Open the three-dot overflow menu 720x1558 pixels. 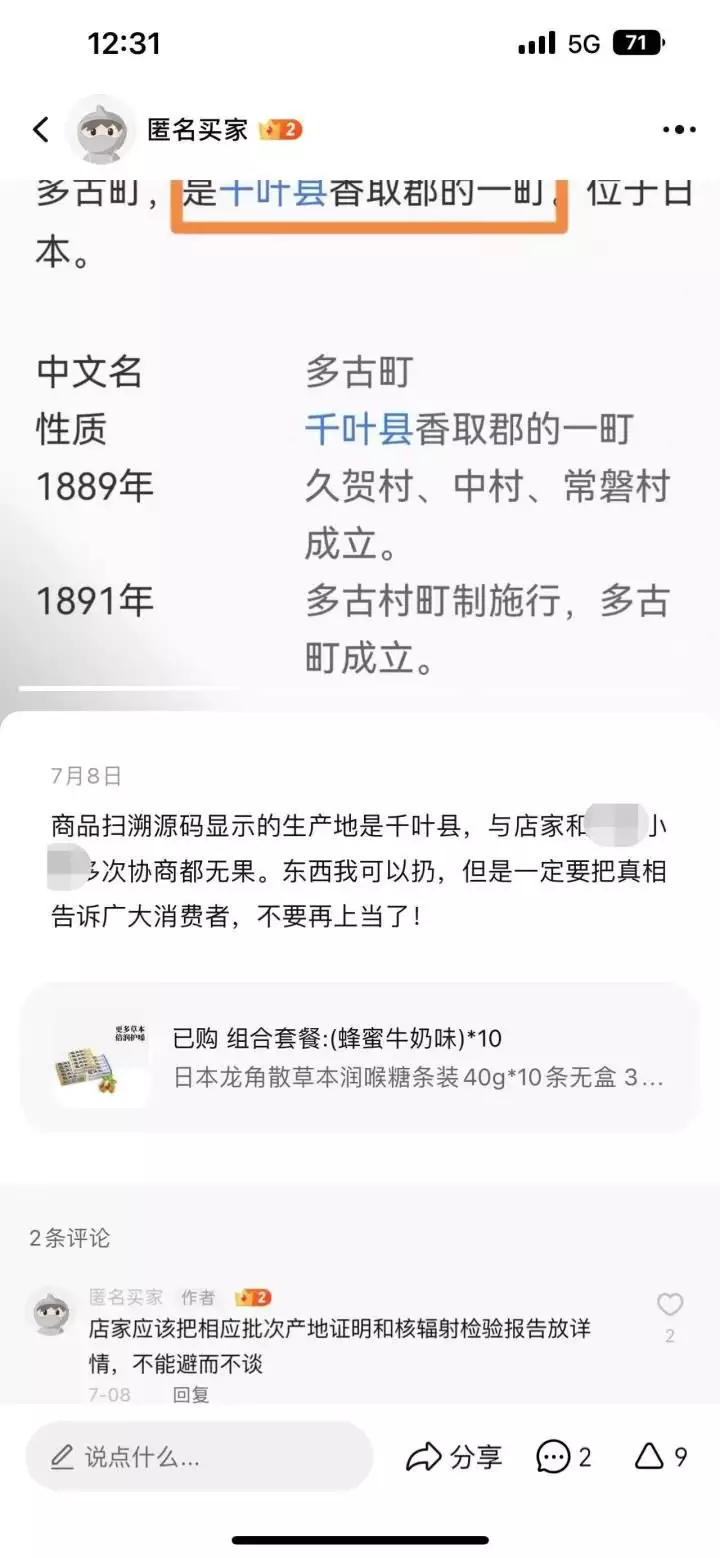click(678, 129)
